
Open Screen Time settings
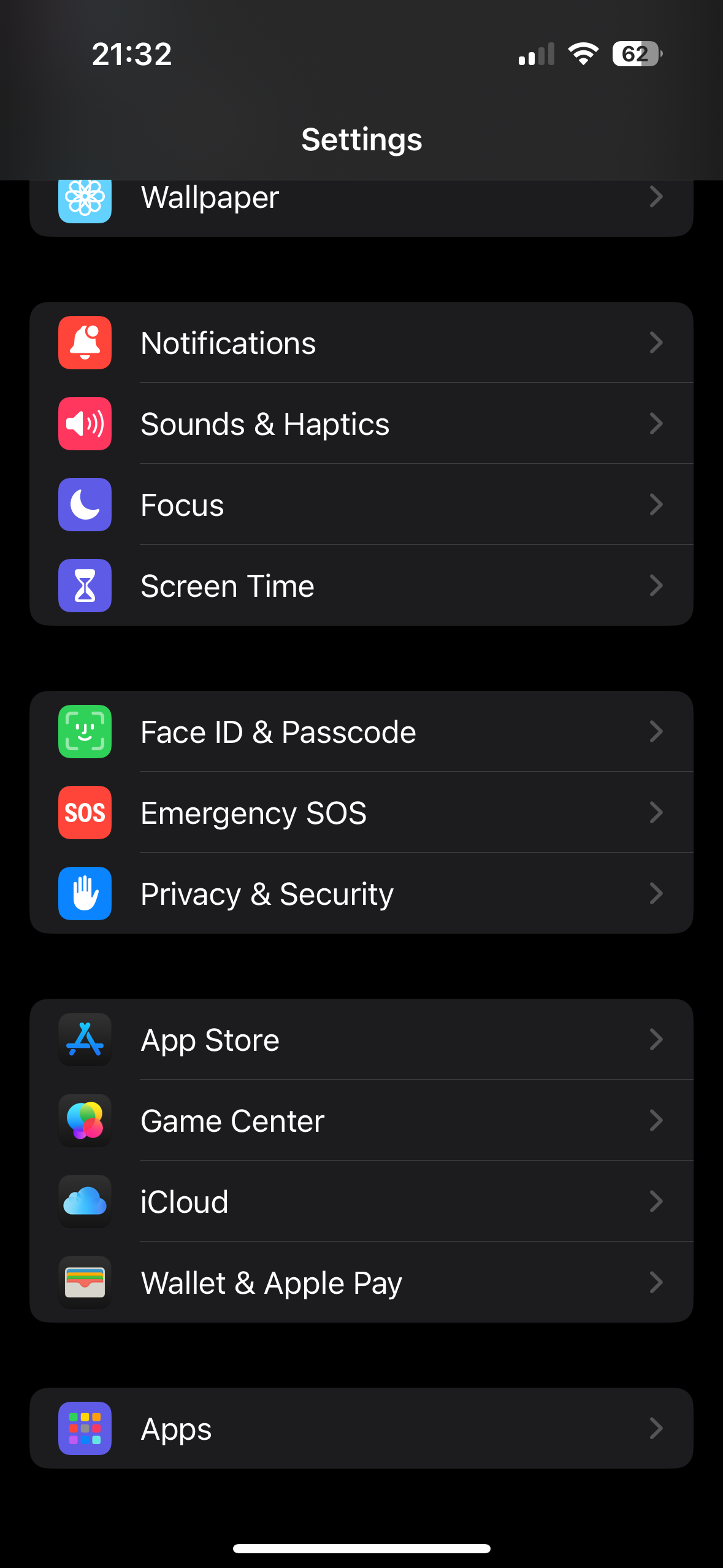point(362,586)
